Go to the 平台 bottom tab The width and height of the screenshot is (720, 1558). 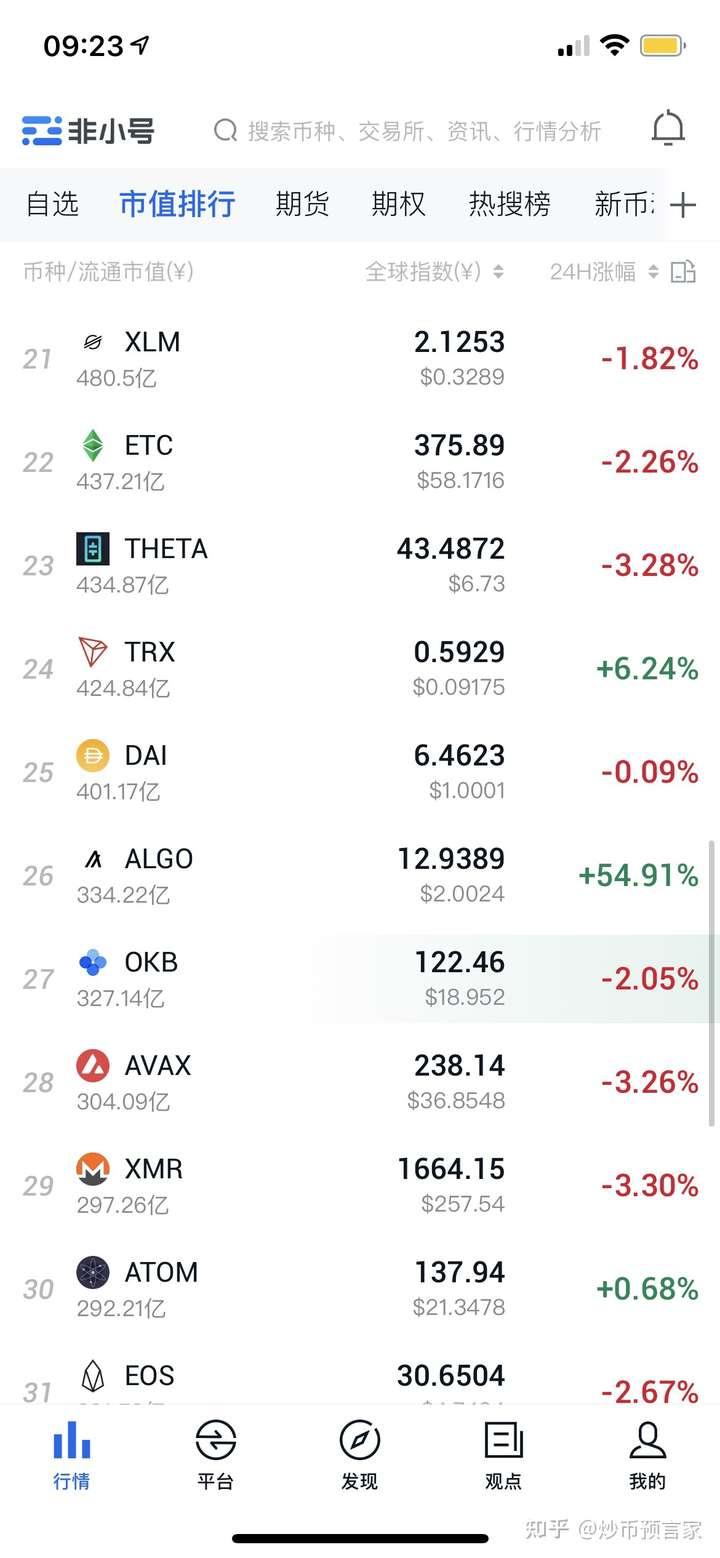coord(215,1455)
